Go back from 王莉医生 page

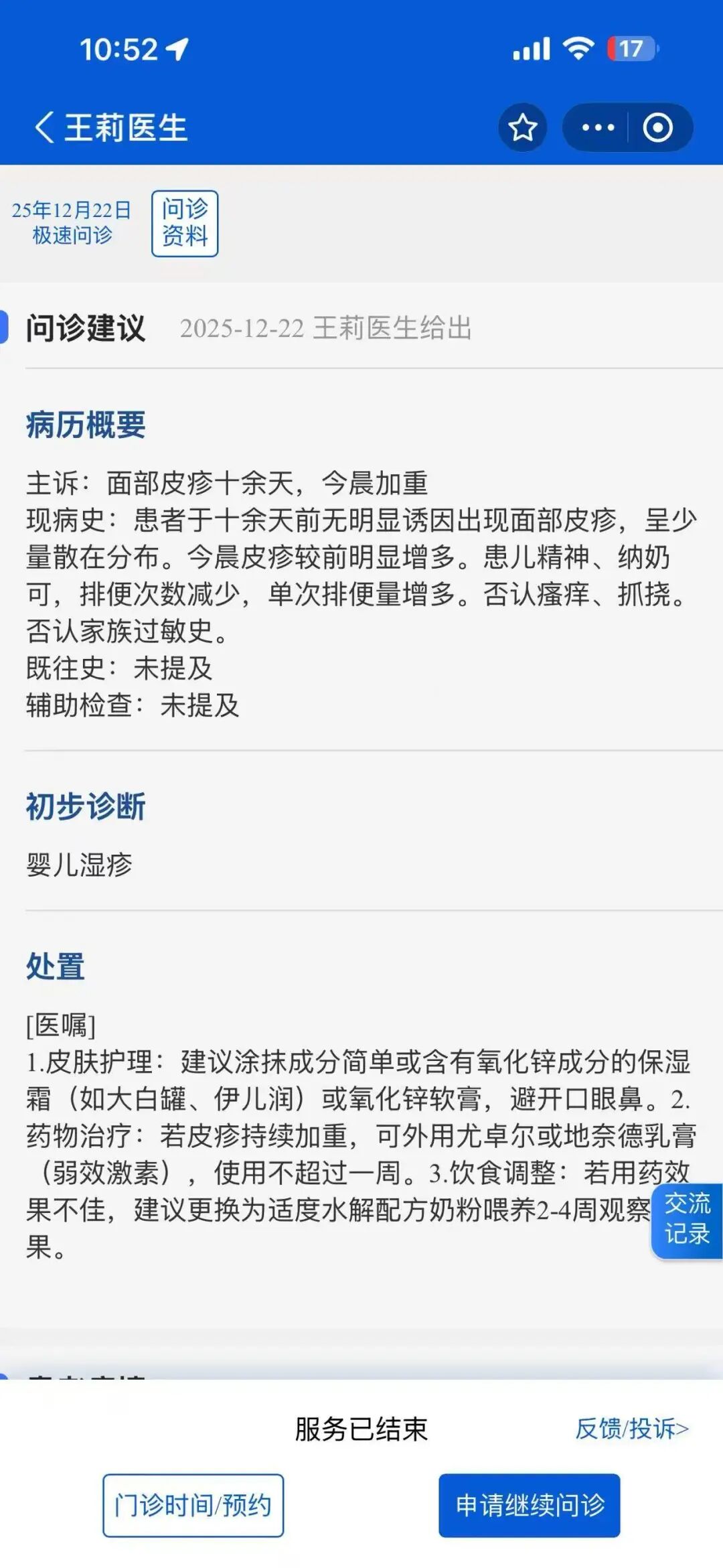click(44, 127)
